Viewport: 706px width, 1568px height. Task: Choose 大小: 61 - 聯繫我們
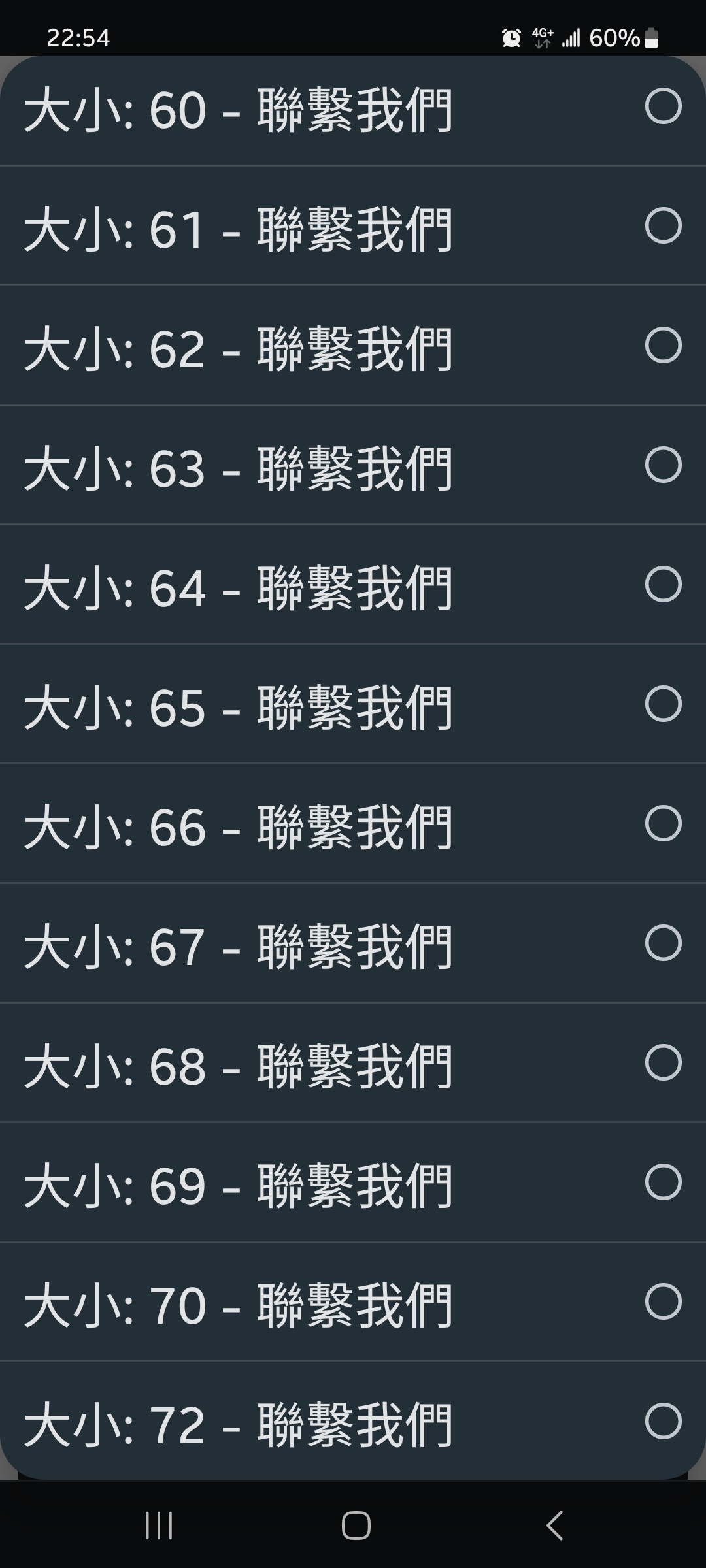(353, 225)
